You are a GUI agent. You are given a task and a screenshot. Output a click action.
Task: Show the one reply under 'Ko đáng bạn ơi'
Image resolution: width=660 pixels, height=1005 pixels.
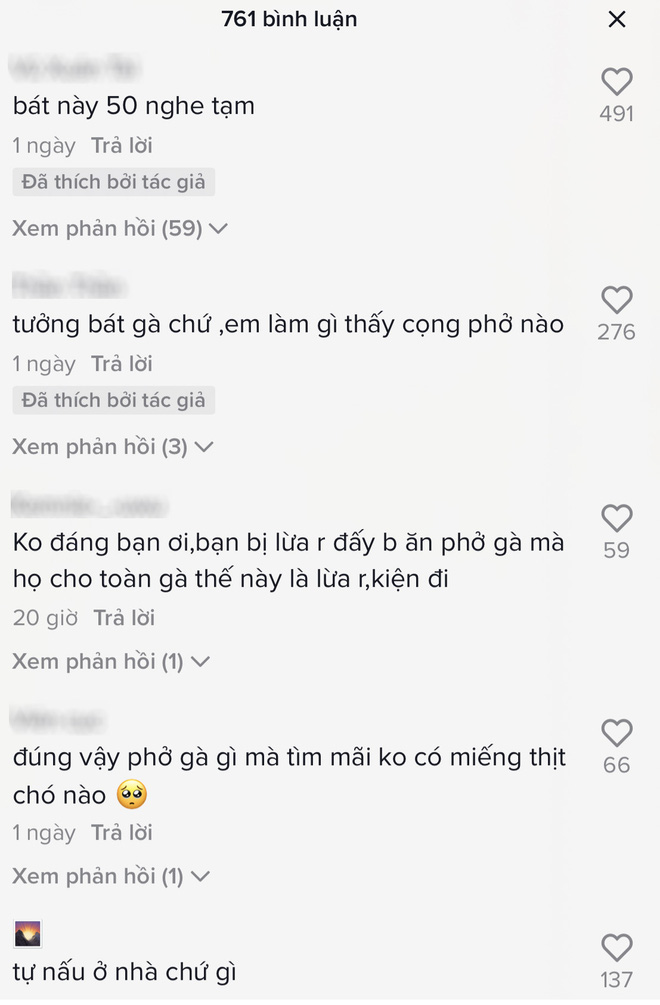tap(110, 661)
